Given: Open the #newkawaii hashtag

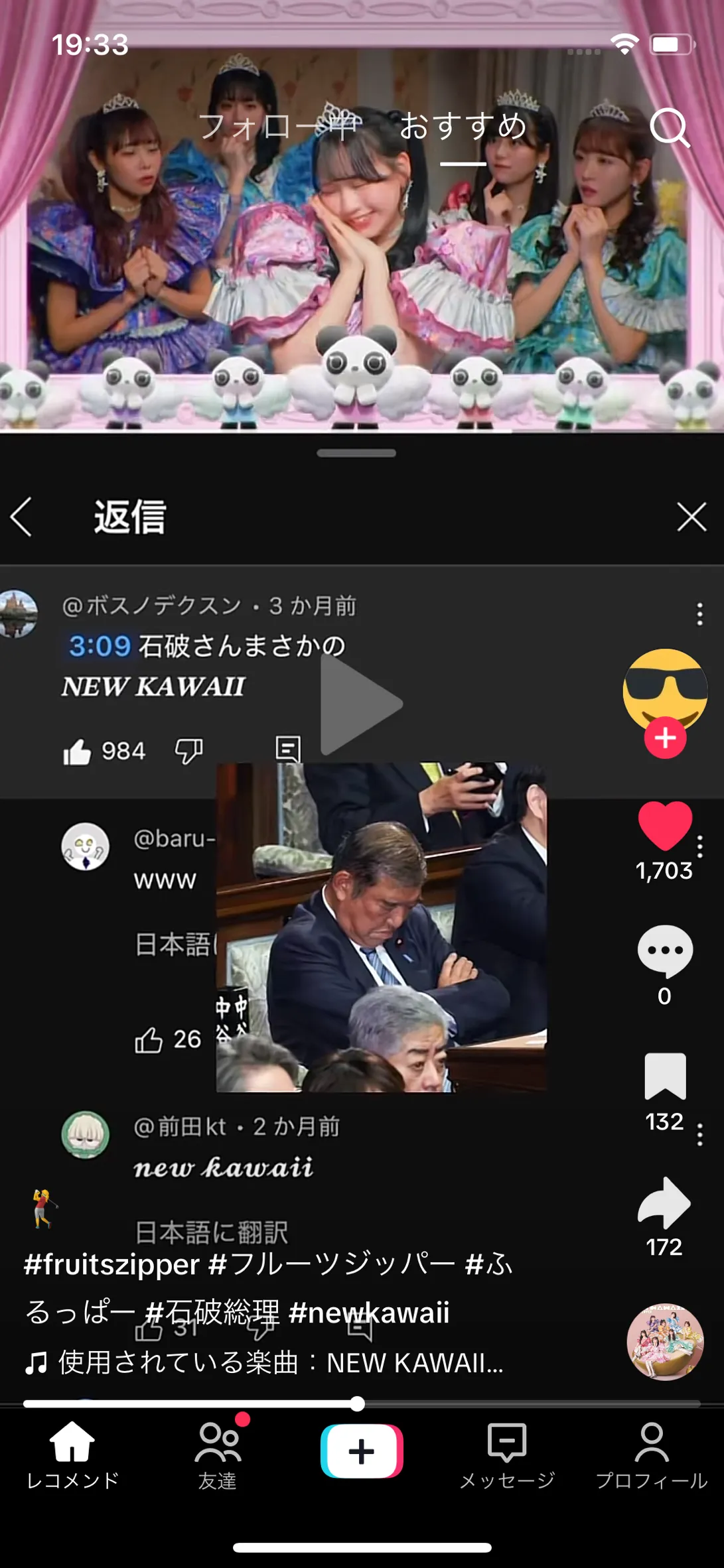Looking at the screenshot, I should 369,1313.
